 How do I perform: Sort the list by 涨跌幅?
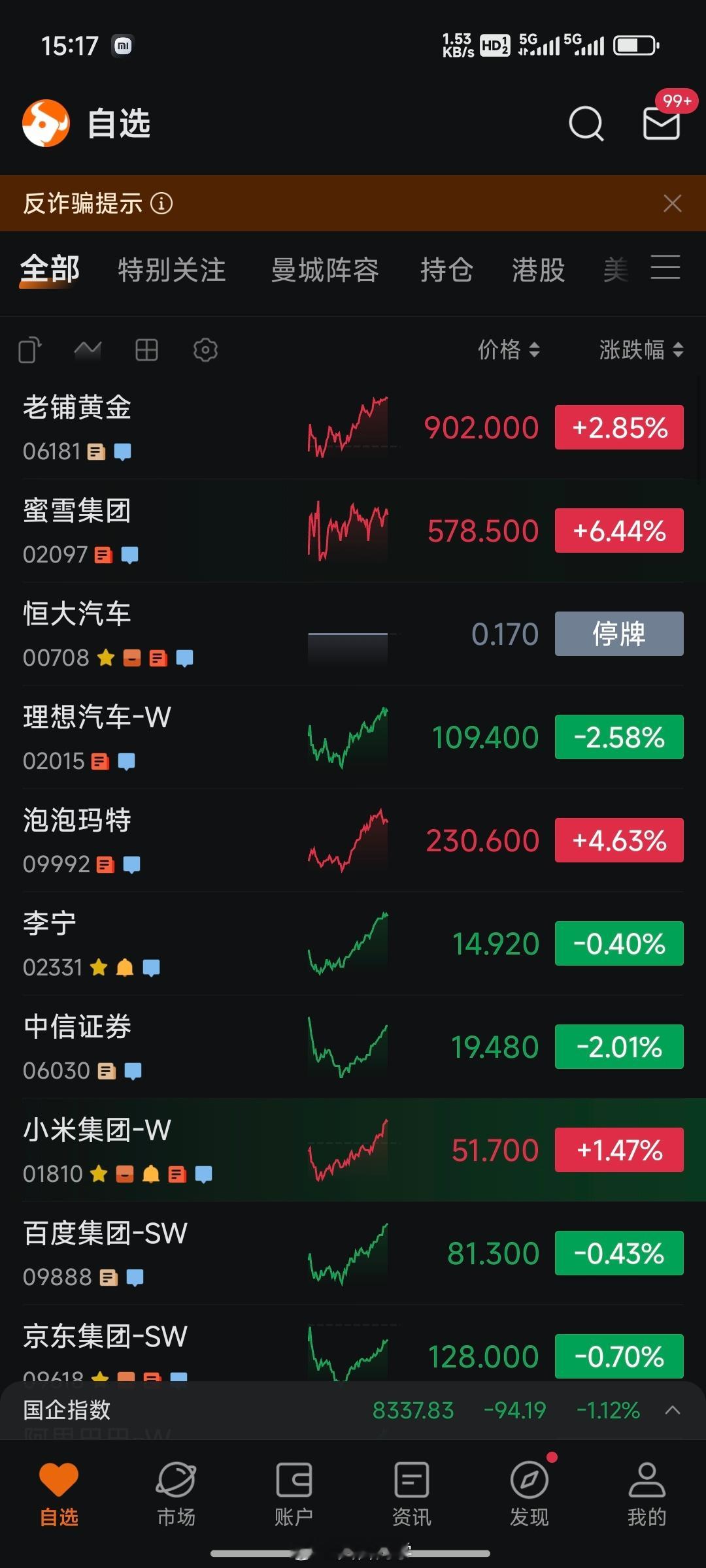click(x=641, y=350)
